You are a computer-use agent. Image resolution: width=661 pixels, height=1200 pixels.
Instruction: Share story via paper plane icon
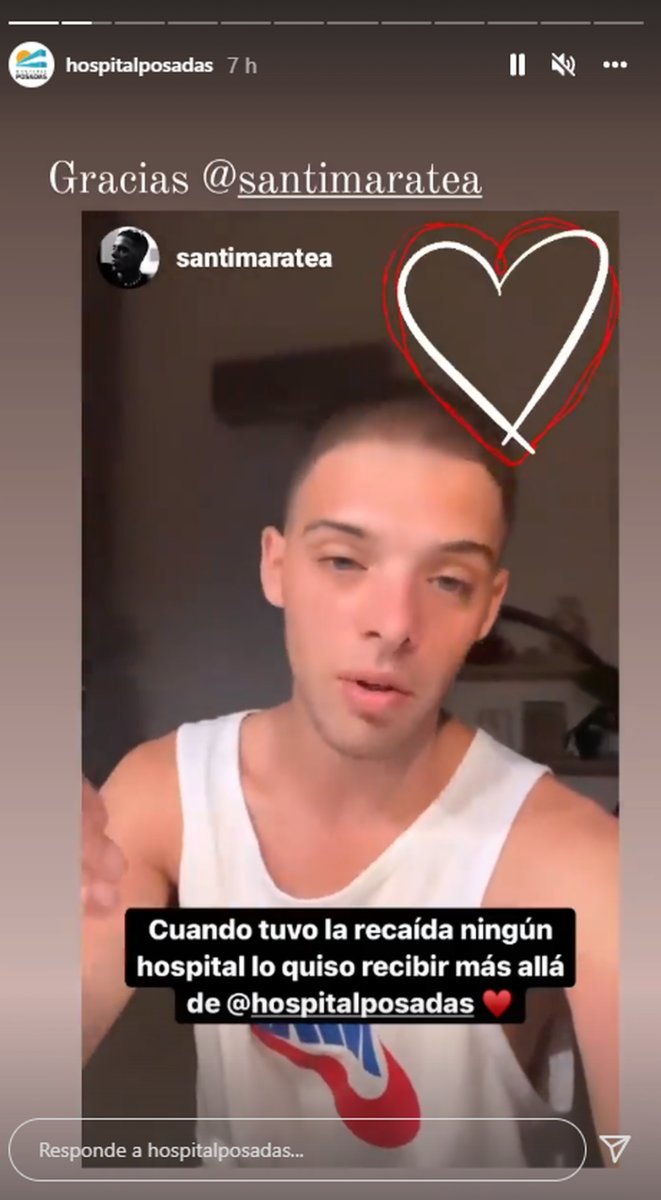tap(615, 1149)
